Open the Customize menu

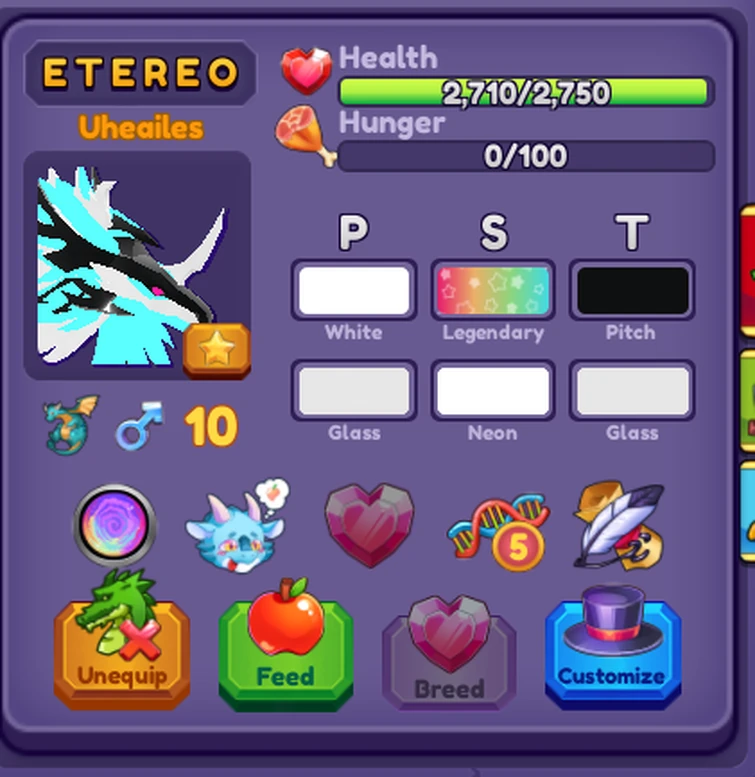click(x=612, y=653)
